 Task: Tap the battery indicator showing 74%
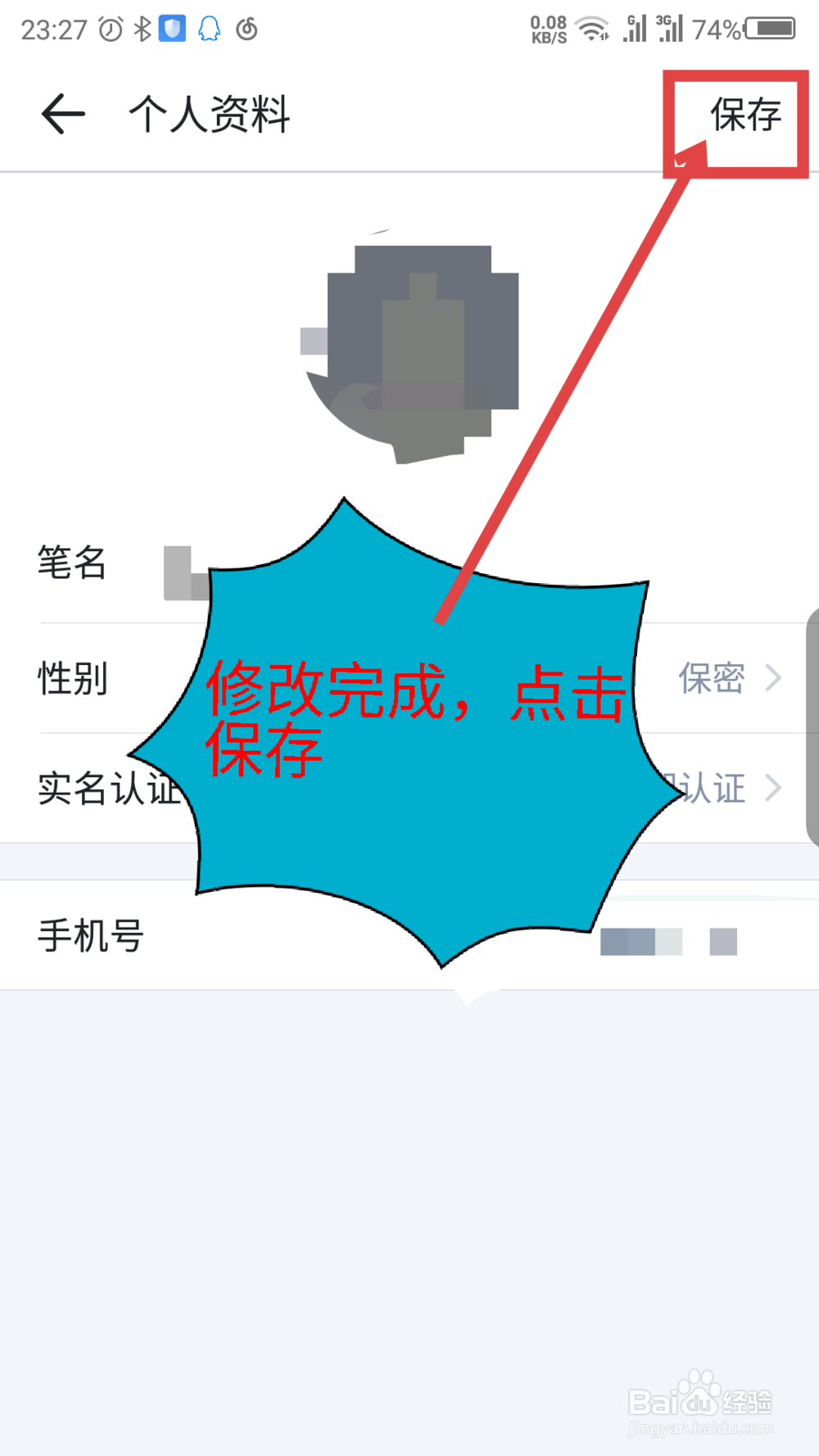(741, 29)
